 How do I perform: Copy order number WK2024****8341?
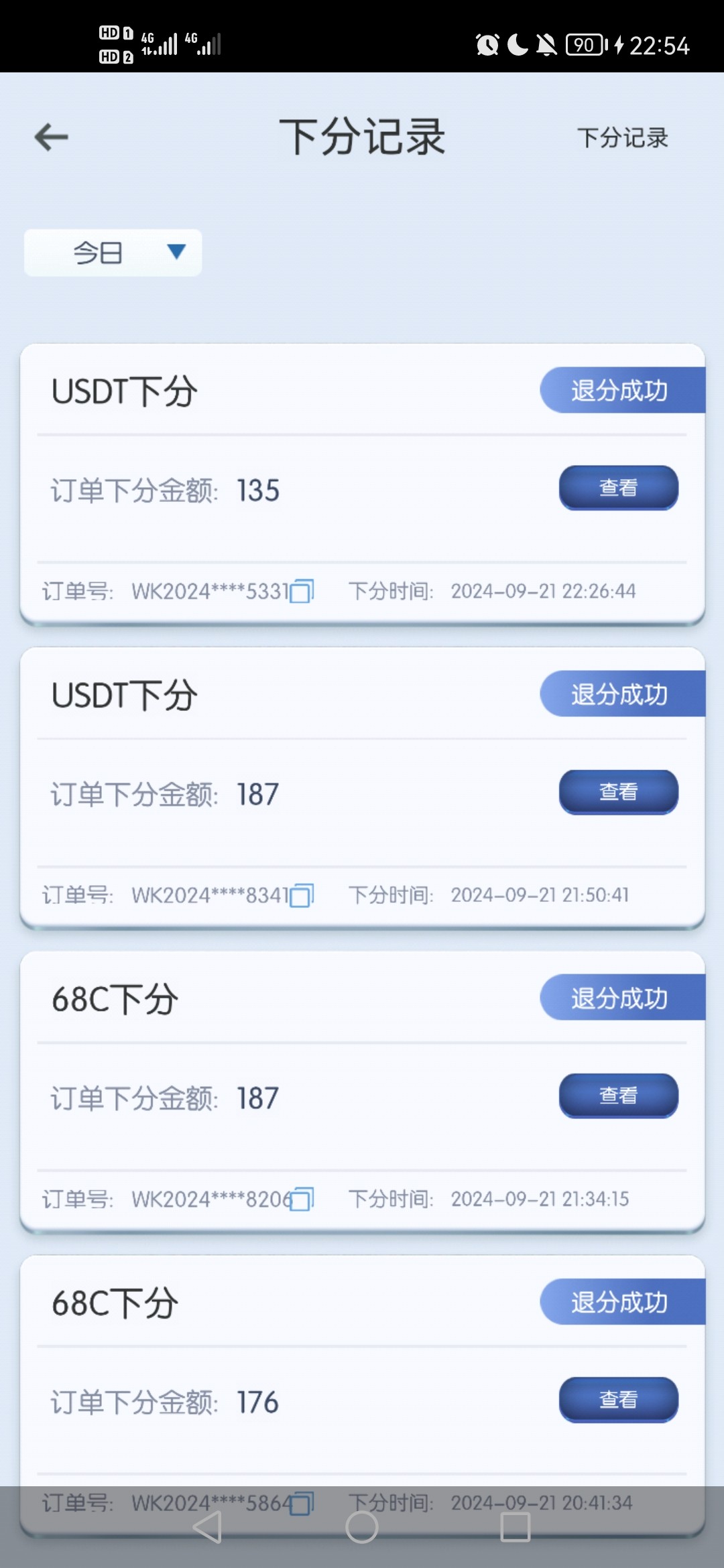(x=302, y=895)
